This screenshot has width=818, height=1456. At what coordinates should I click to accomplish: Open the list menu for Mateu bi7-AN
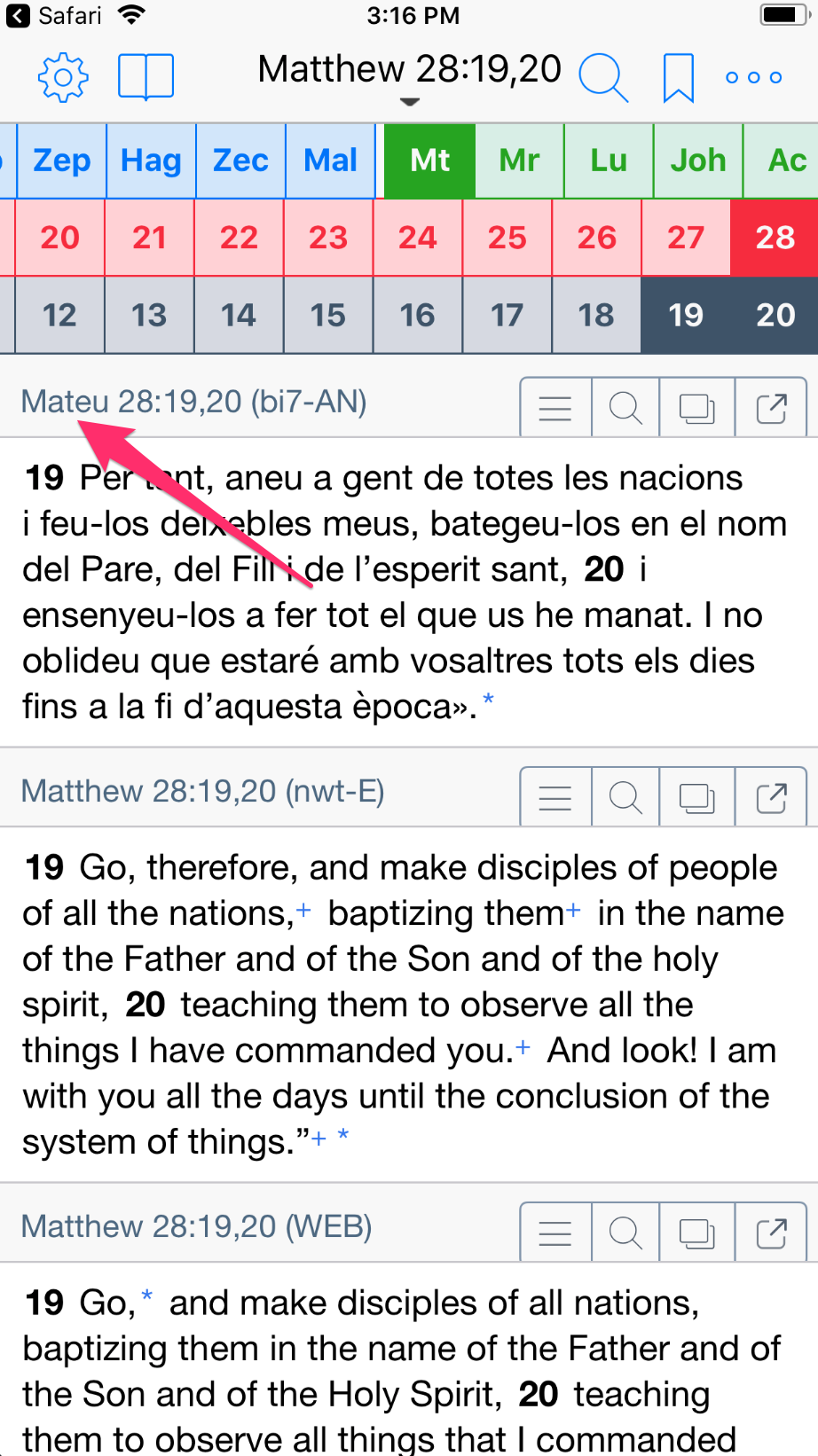pyautogui.click(x=555, y=408)
